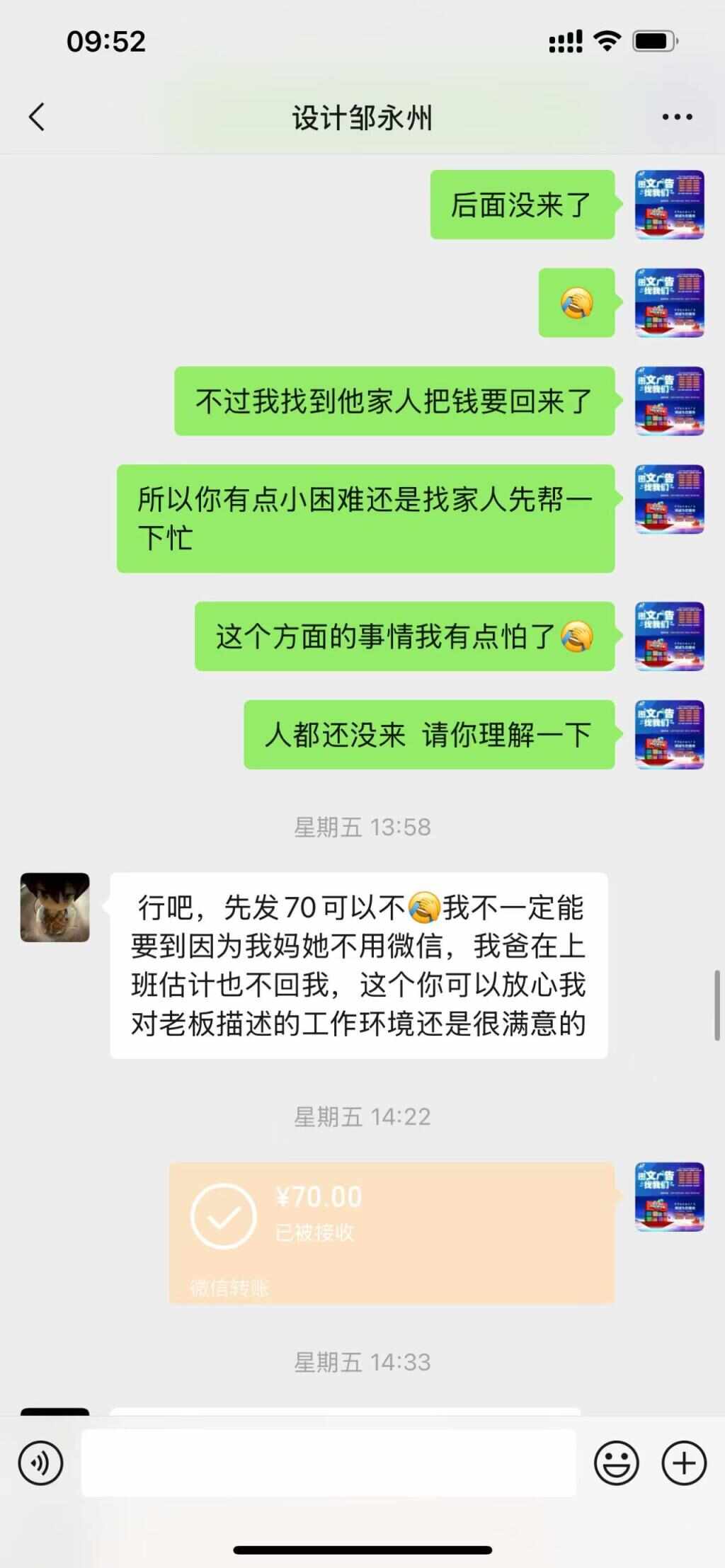Focus the message text field
725x1568 pixels.
[x=329, y=1462]
